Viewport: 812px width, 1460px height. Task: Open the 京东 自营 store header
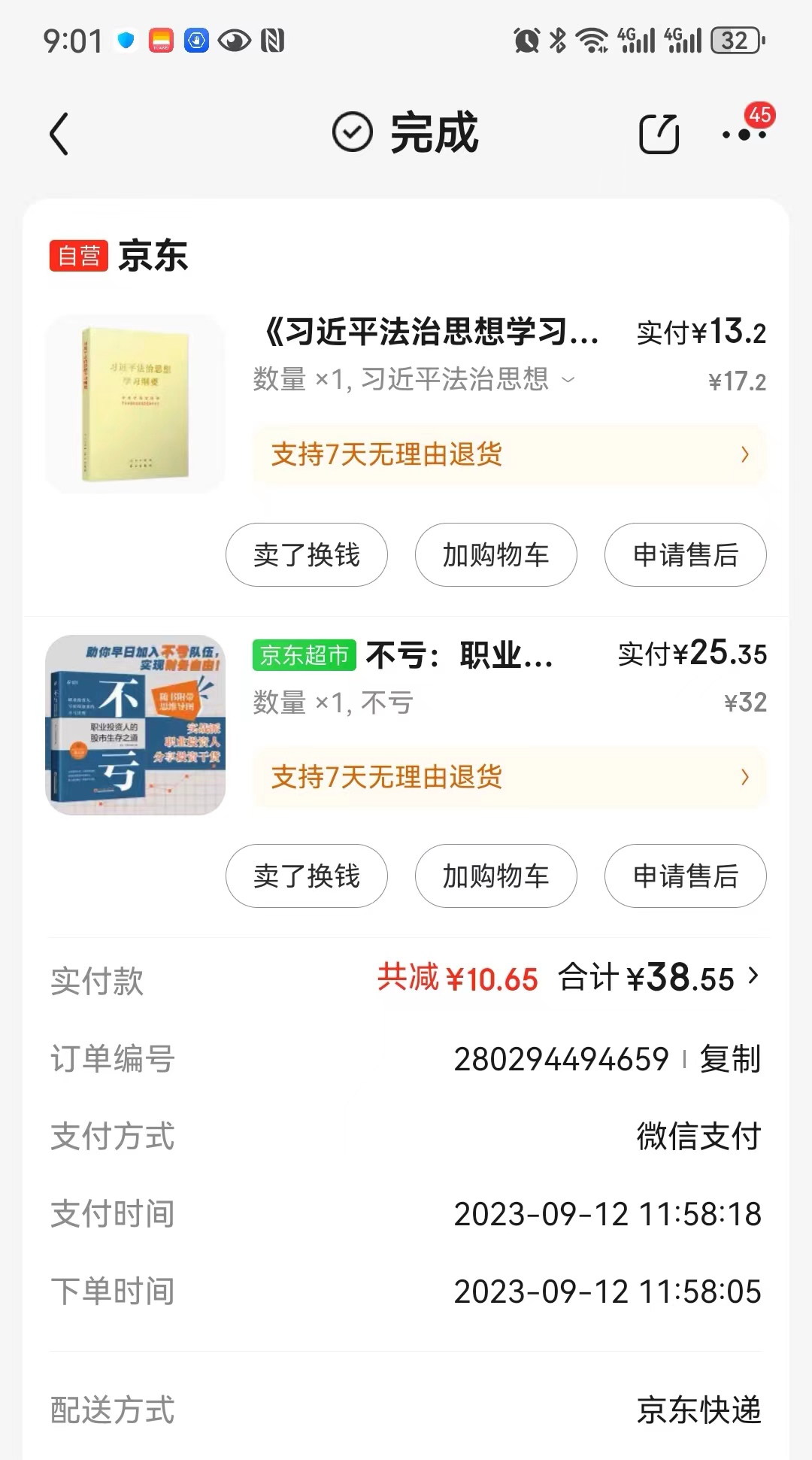click(119, 256)
